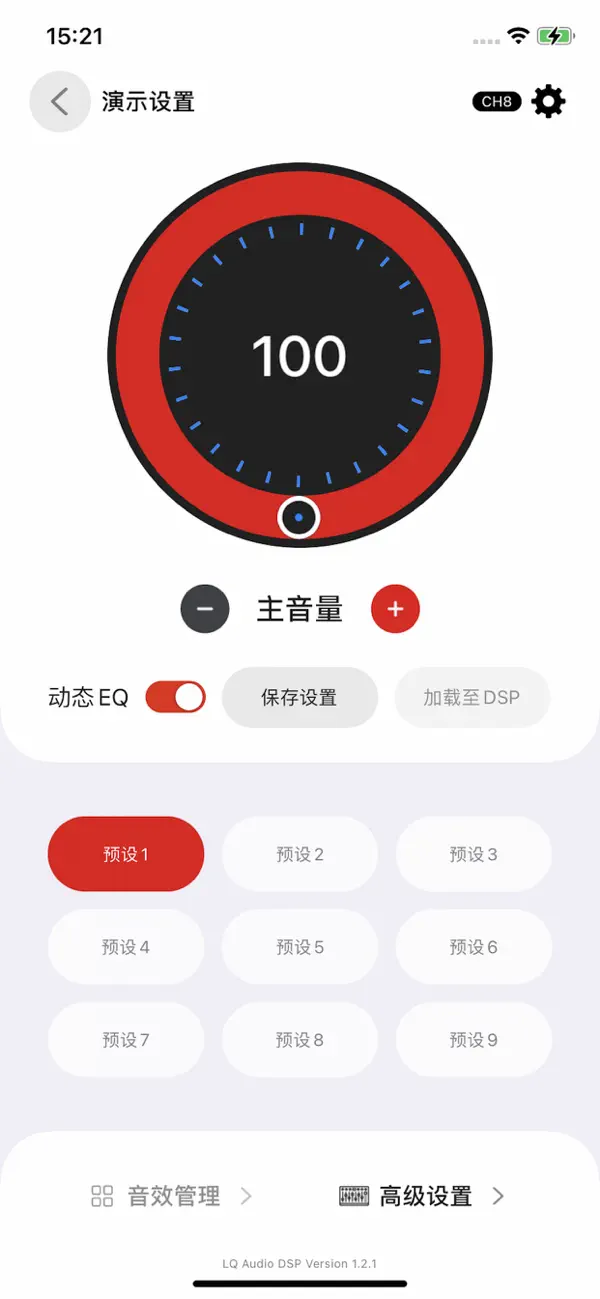Tap 保存设置 to save settings

[x=300, y=697]
